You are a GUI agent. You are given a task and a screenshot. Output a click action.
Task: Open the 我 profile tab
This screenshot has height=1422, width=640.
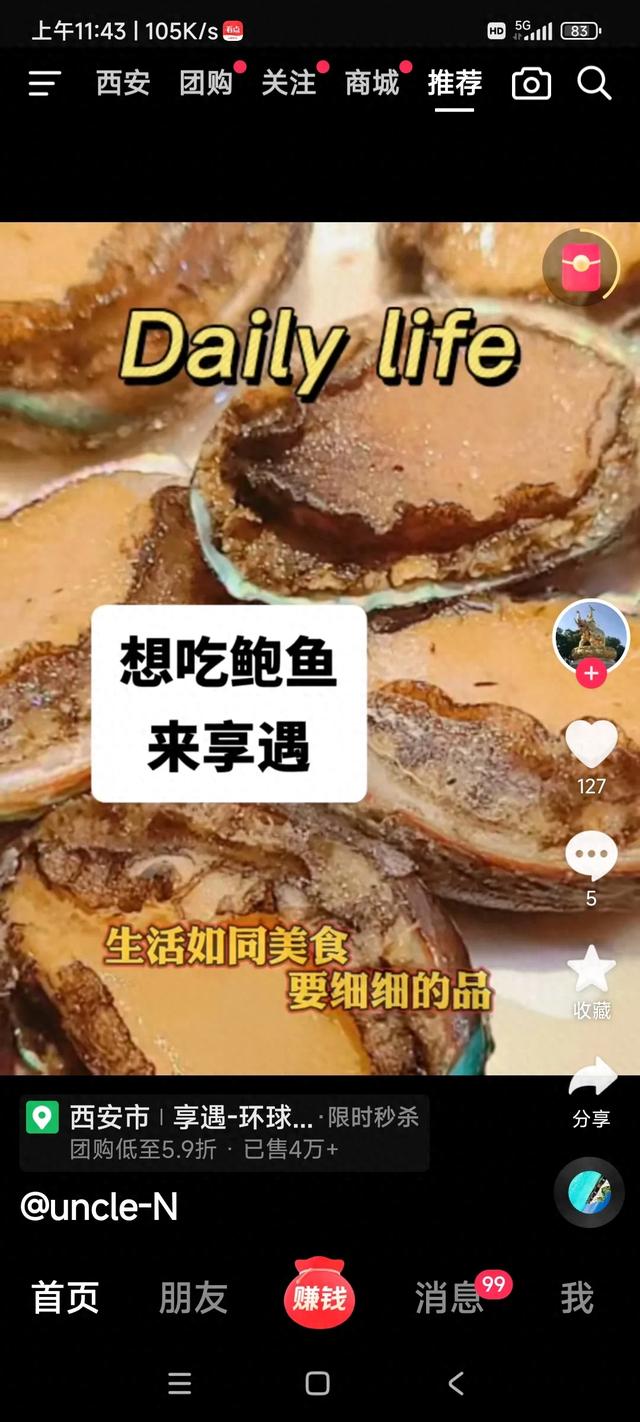[x=577, y=1298]
